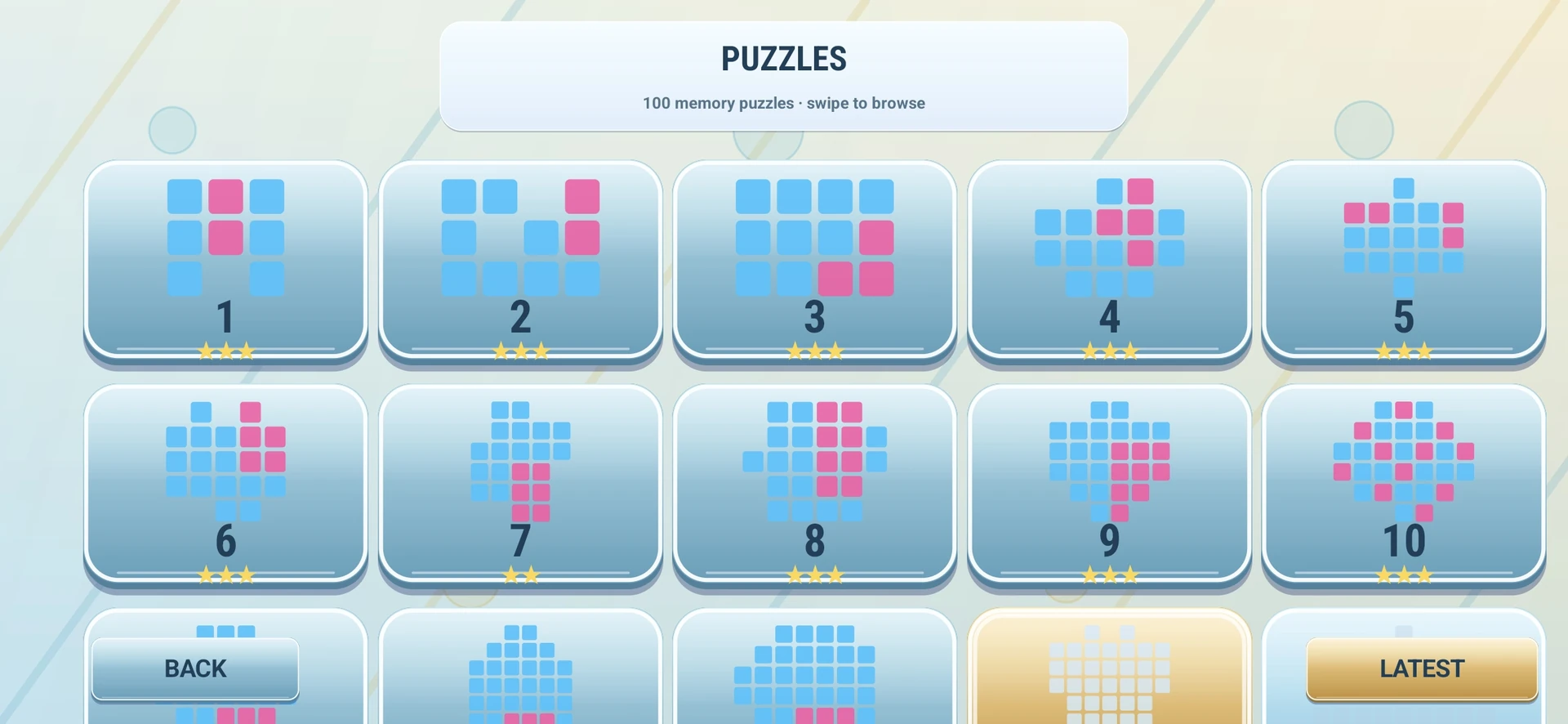Open the gold highlighted puzzle card

tap(1109, 667)
